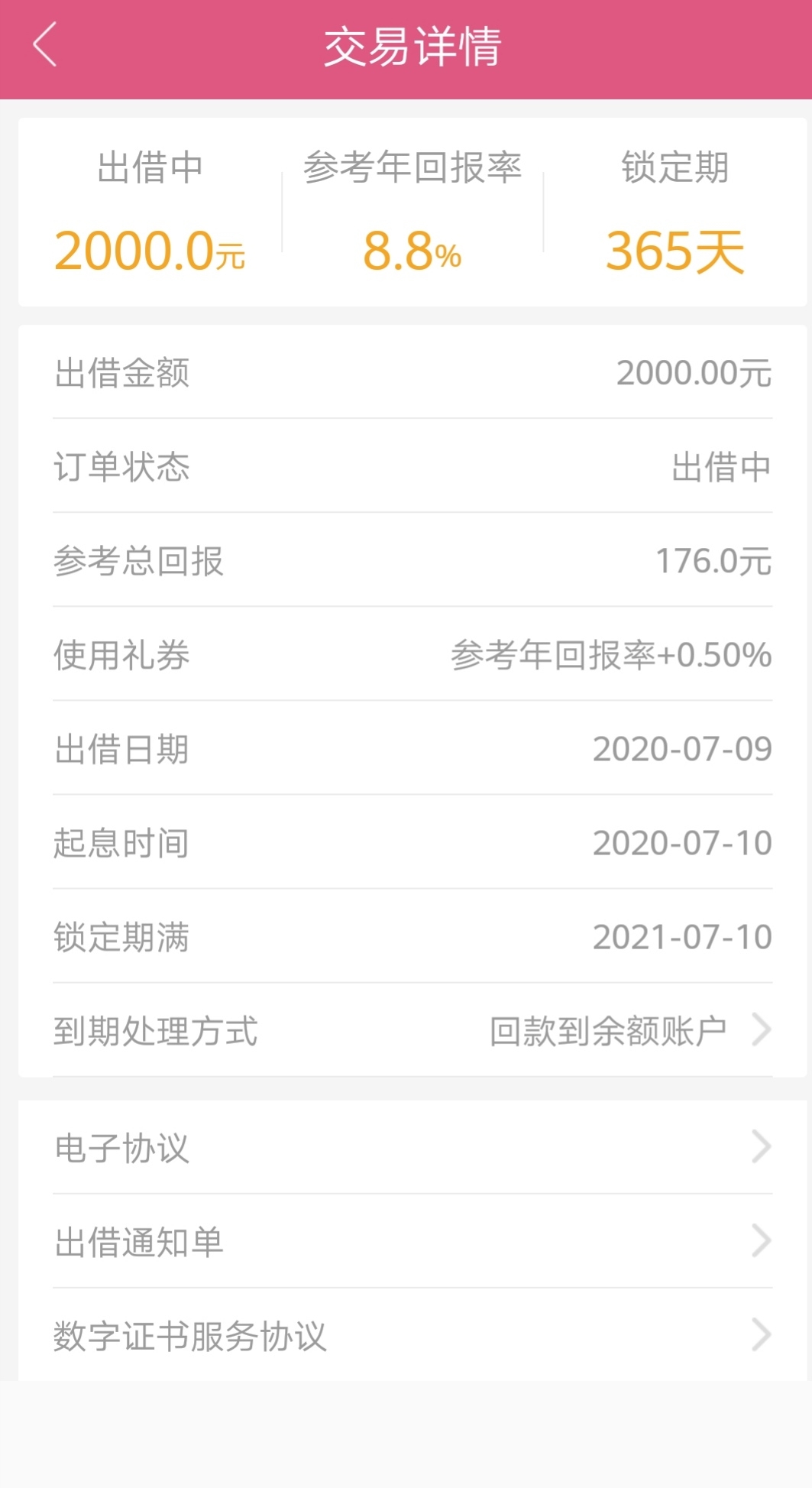Image resolution: width=812 pixels, height=1488 pixels.
Task: Open the 数字证书服务协议
Action: click(412, 1335)
